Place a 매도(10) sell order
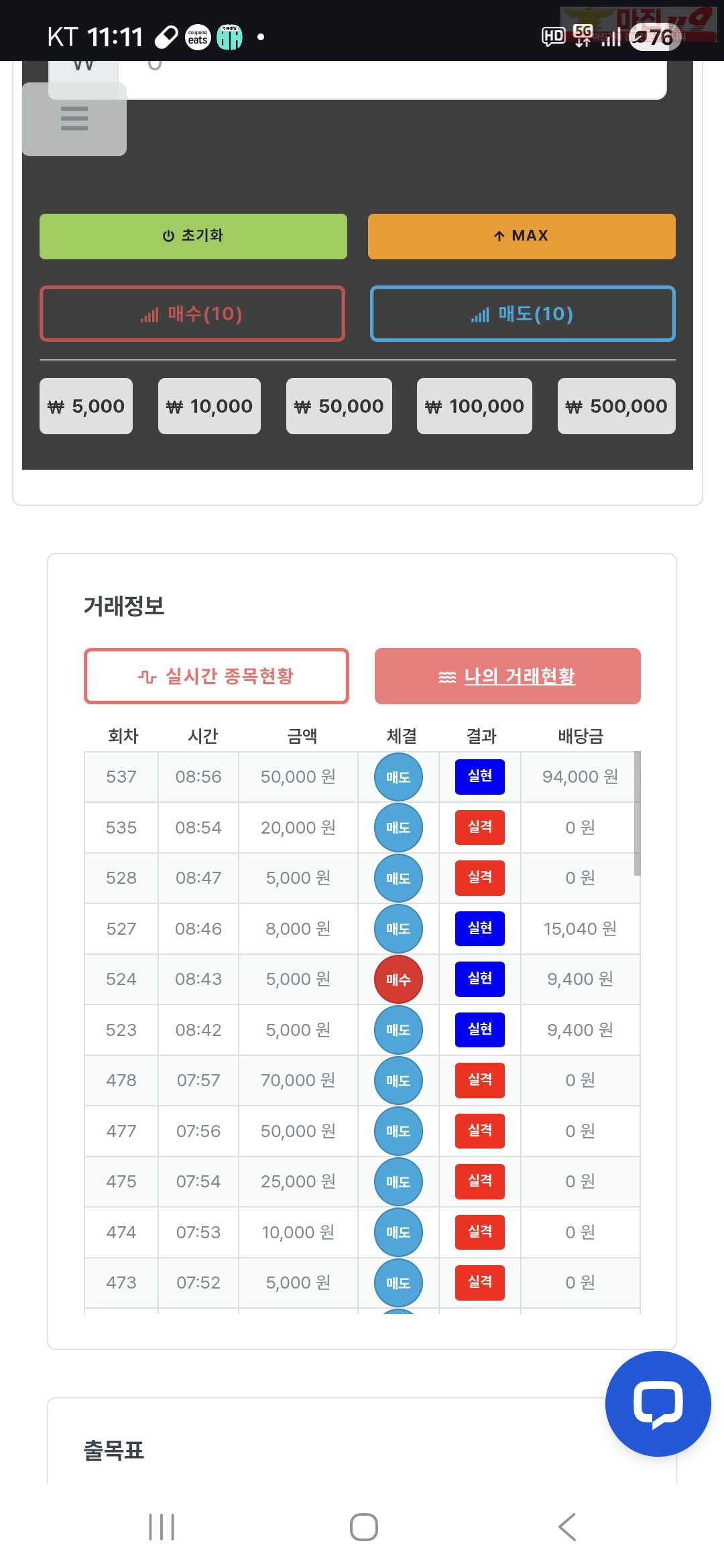724x1568 pixels. [x=522, y=314]
